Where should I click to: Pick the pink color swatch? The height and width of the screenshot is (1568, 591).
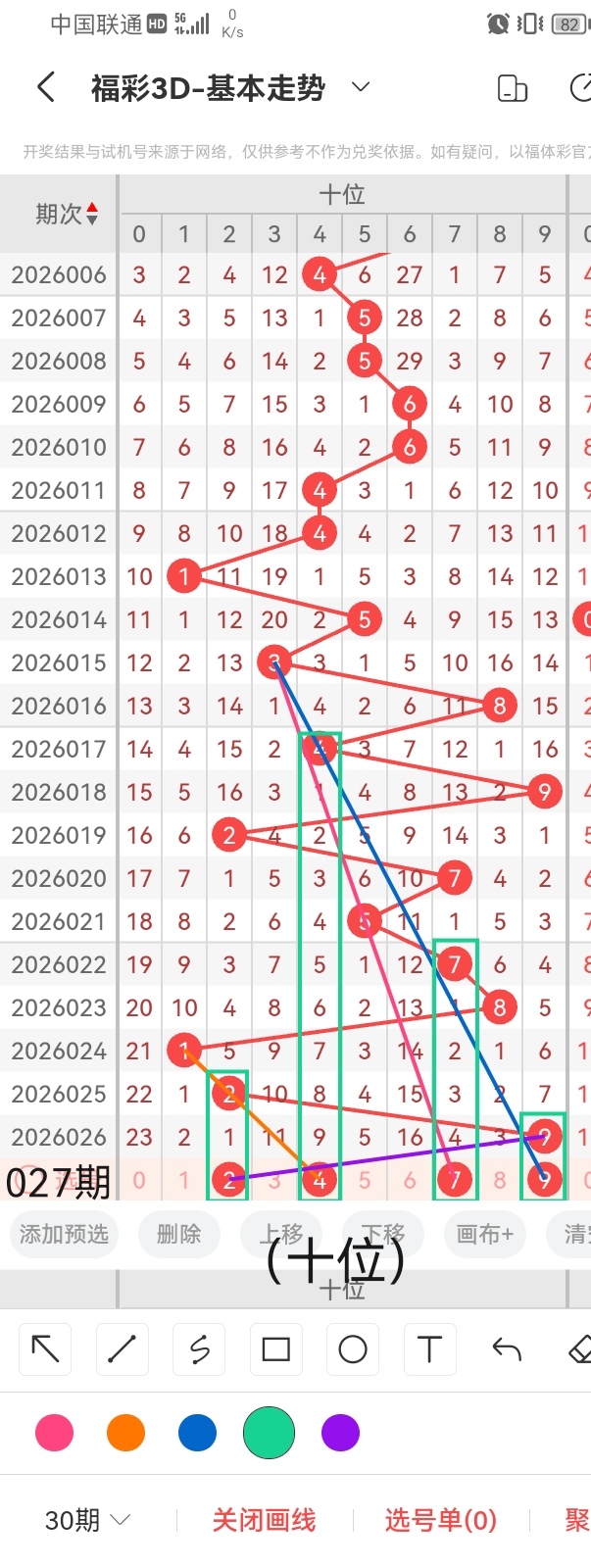pos(54,1433)
